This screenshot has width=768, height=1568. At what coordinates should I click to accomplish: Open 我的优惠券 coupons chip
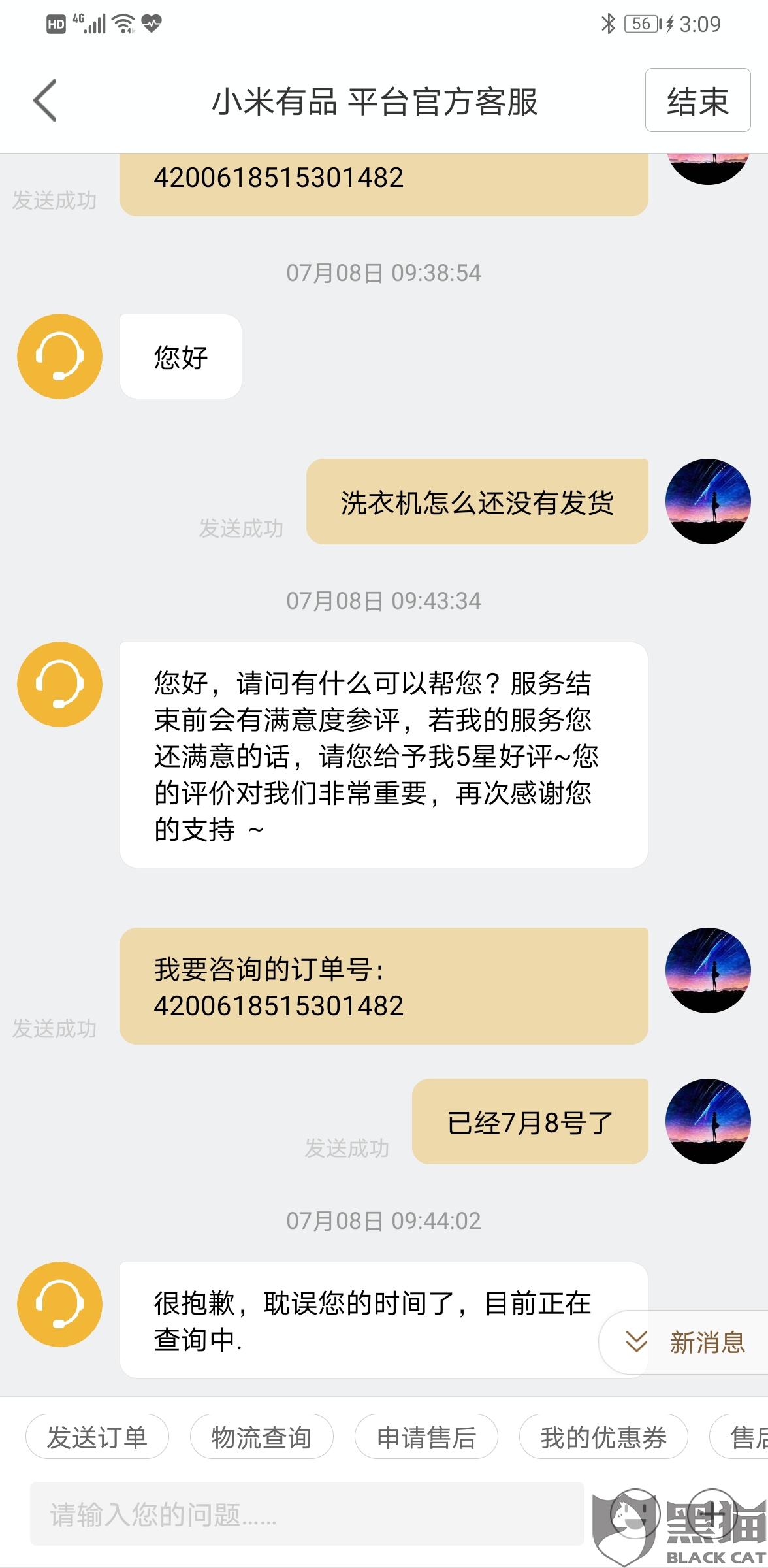pos(603,1437)
